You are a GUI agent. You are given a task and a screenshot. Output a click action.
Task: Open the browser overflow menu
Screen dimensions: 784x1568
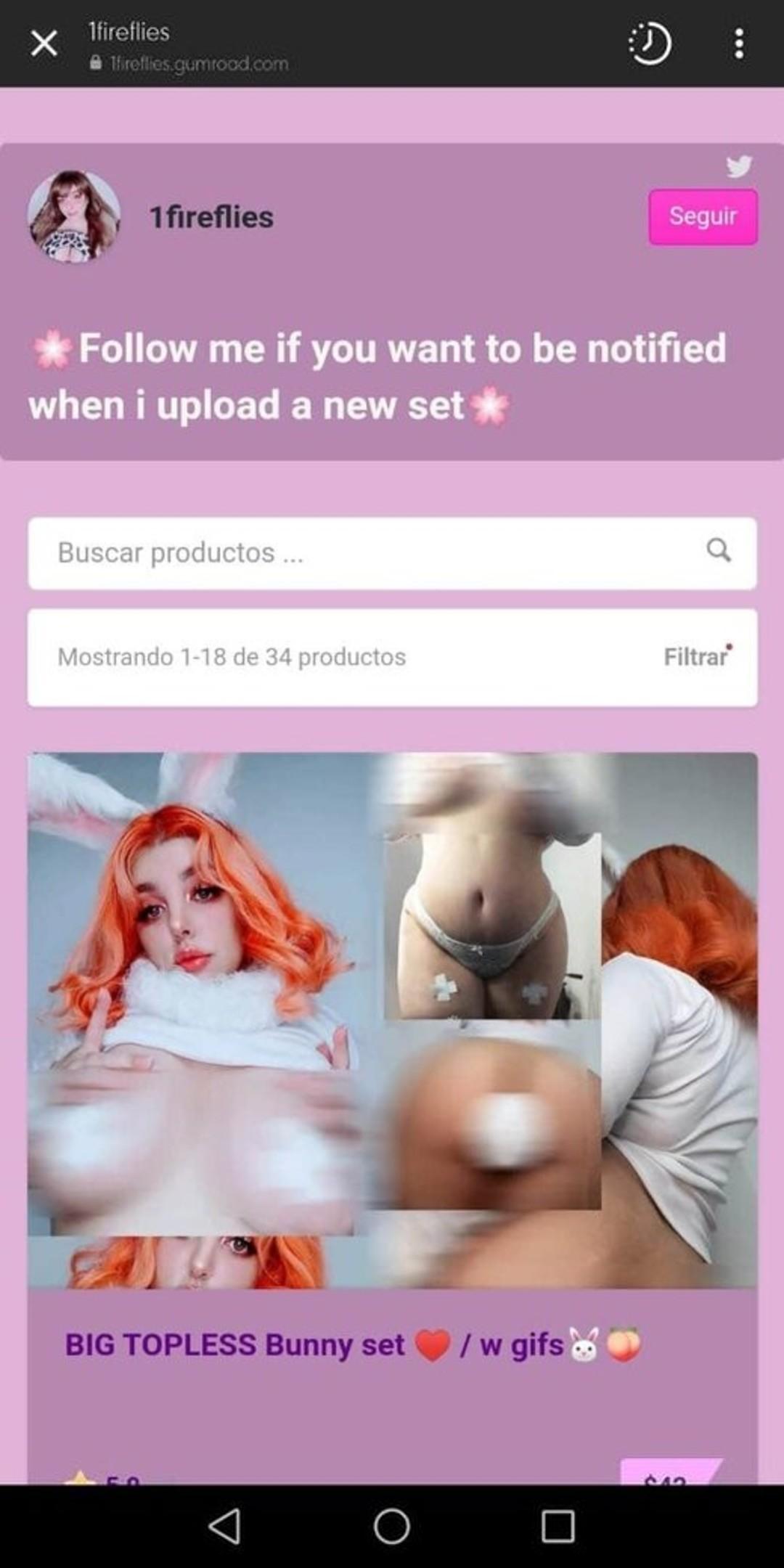(x=738, y=44)
